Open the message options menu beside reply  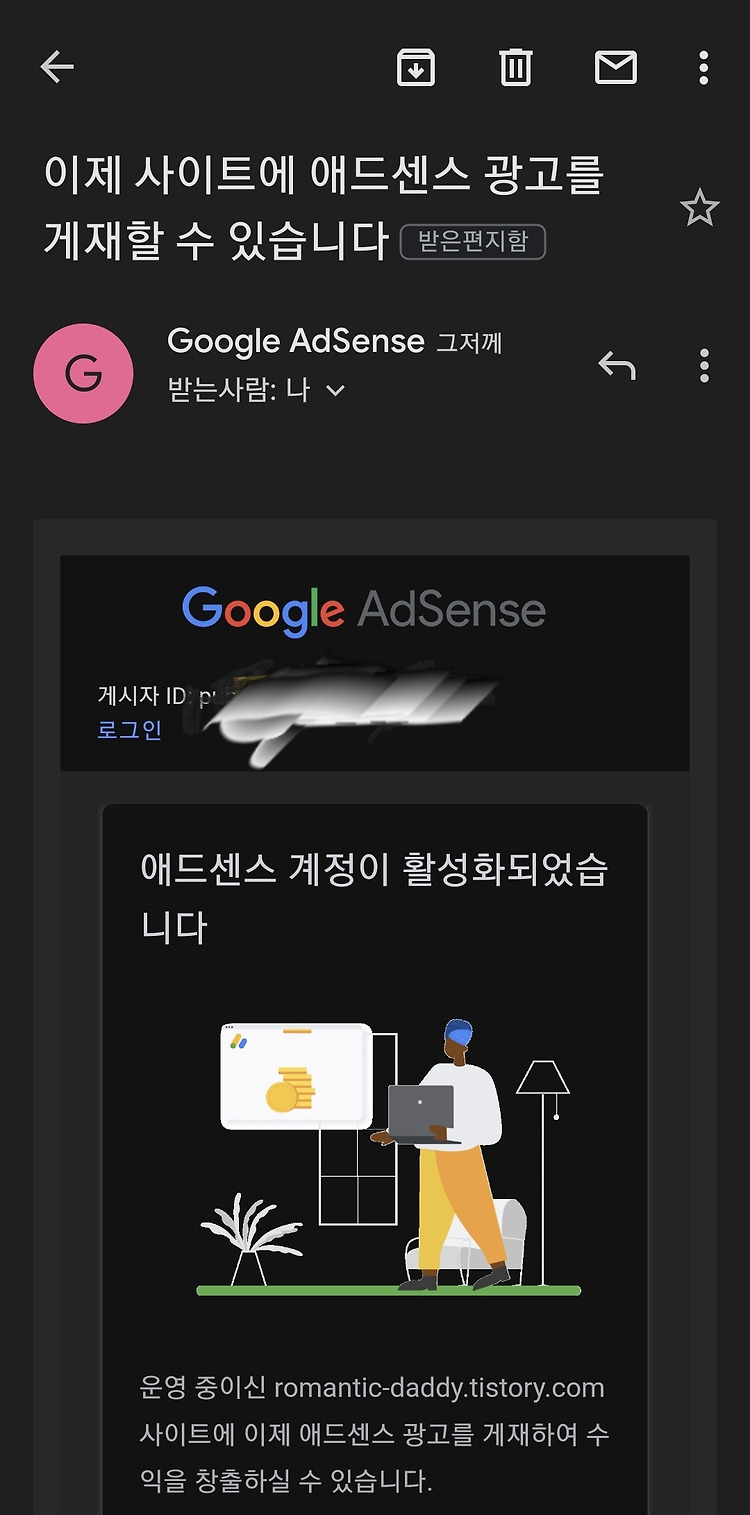[704, 366]
